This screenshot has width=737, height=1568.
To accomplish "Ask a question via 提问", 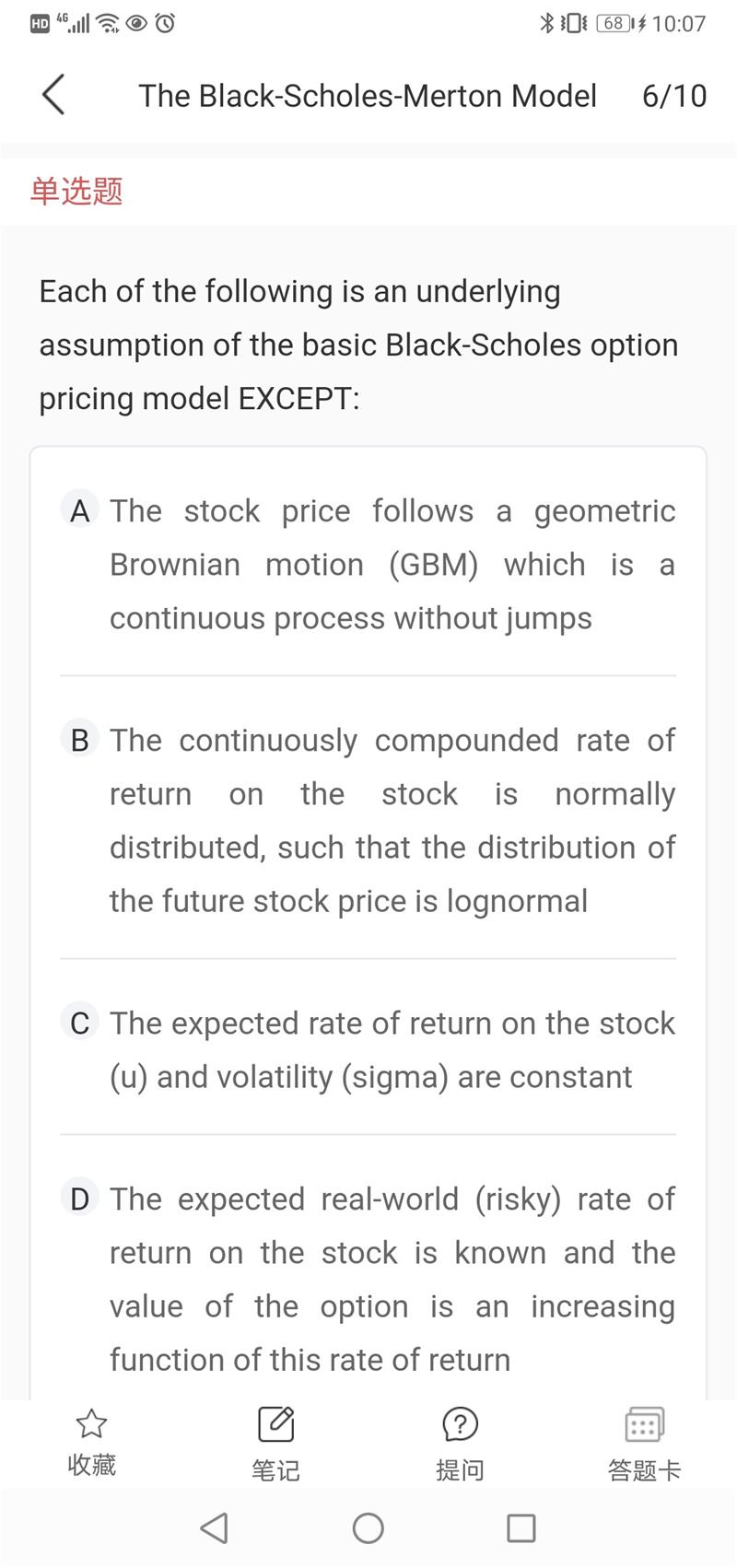I will (x=460, y=1443).
